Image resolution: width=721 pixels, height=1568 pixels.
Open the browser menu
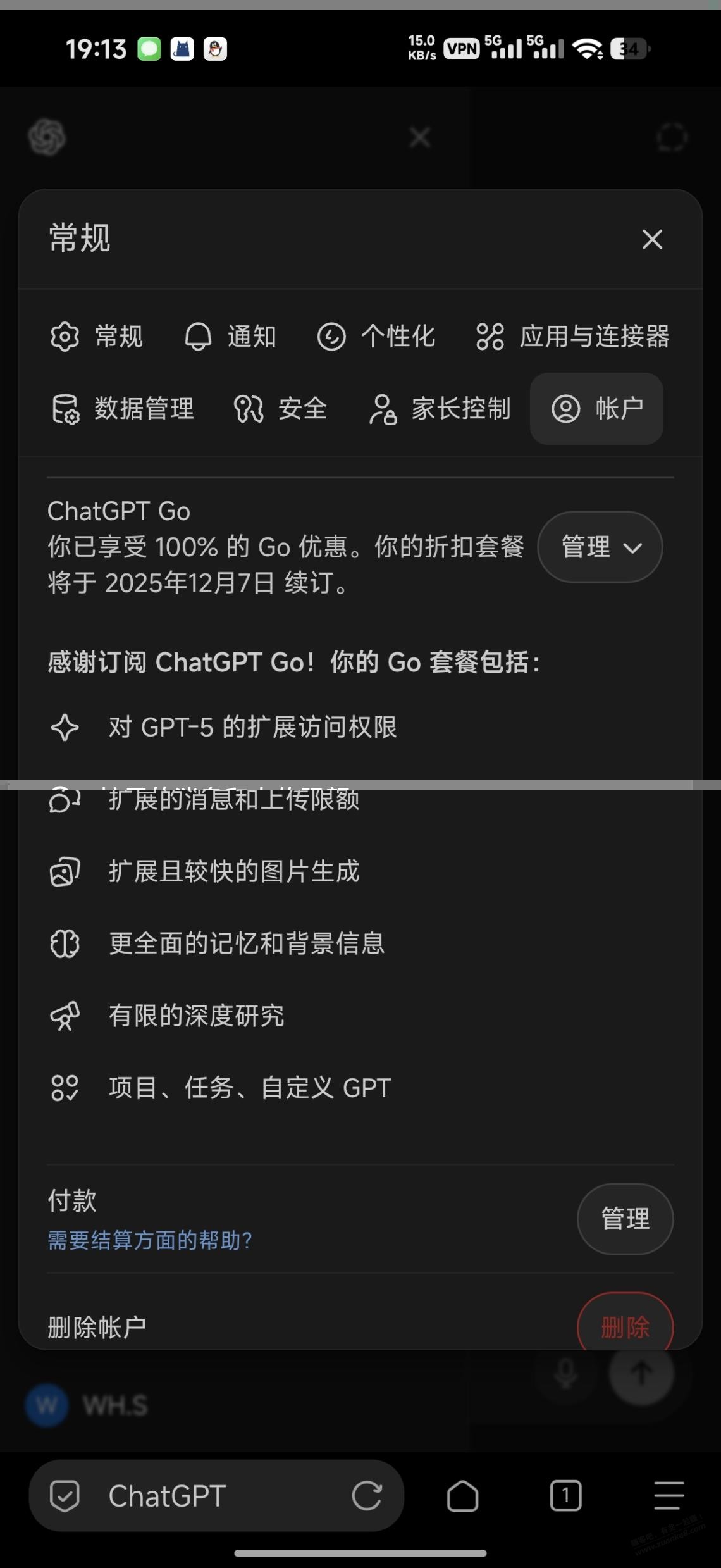[669, 1496]
